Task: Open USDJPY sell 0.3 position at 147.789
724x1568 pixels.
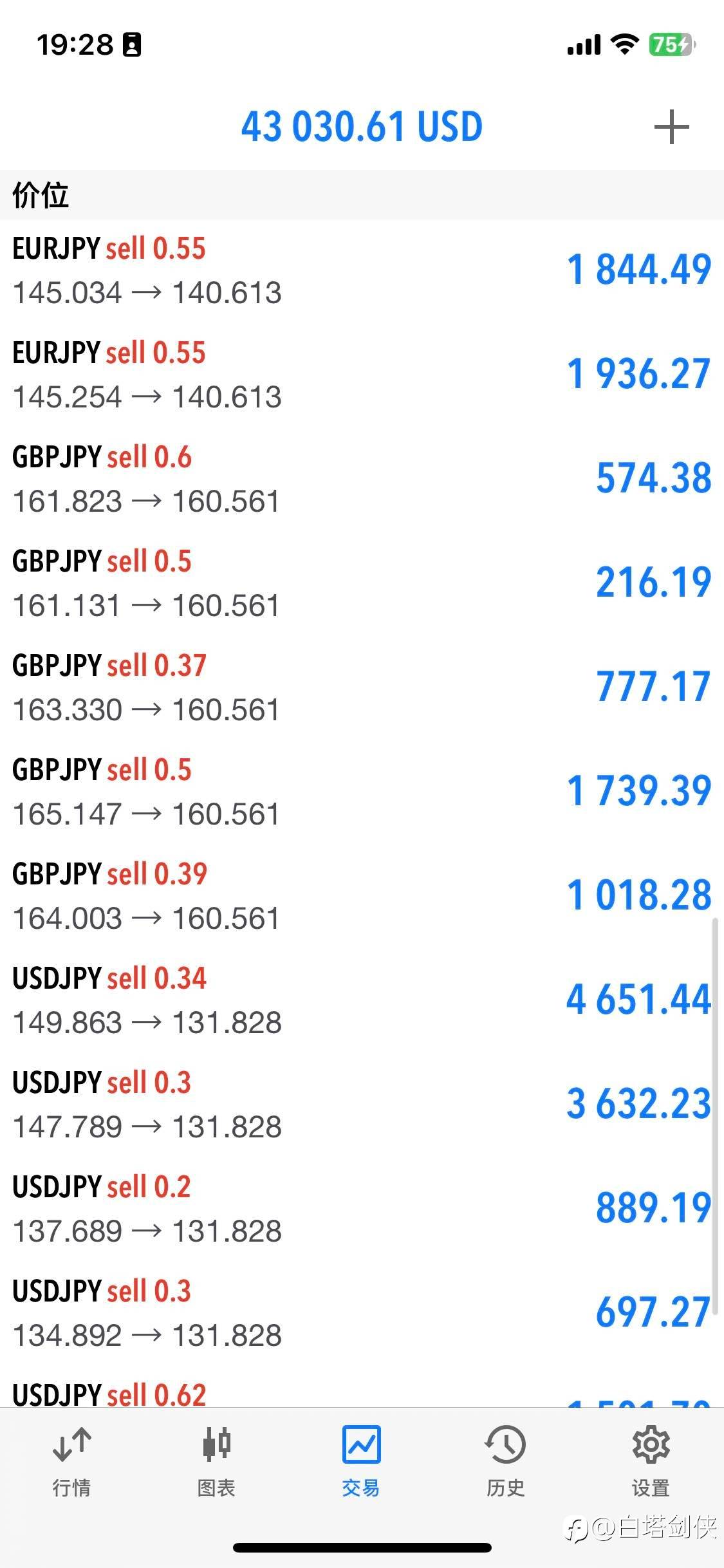Action: 362,1105
